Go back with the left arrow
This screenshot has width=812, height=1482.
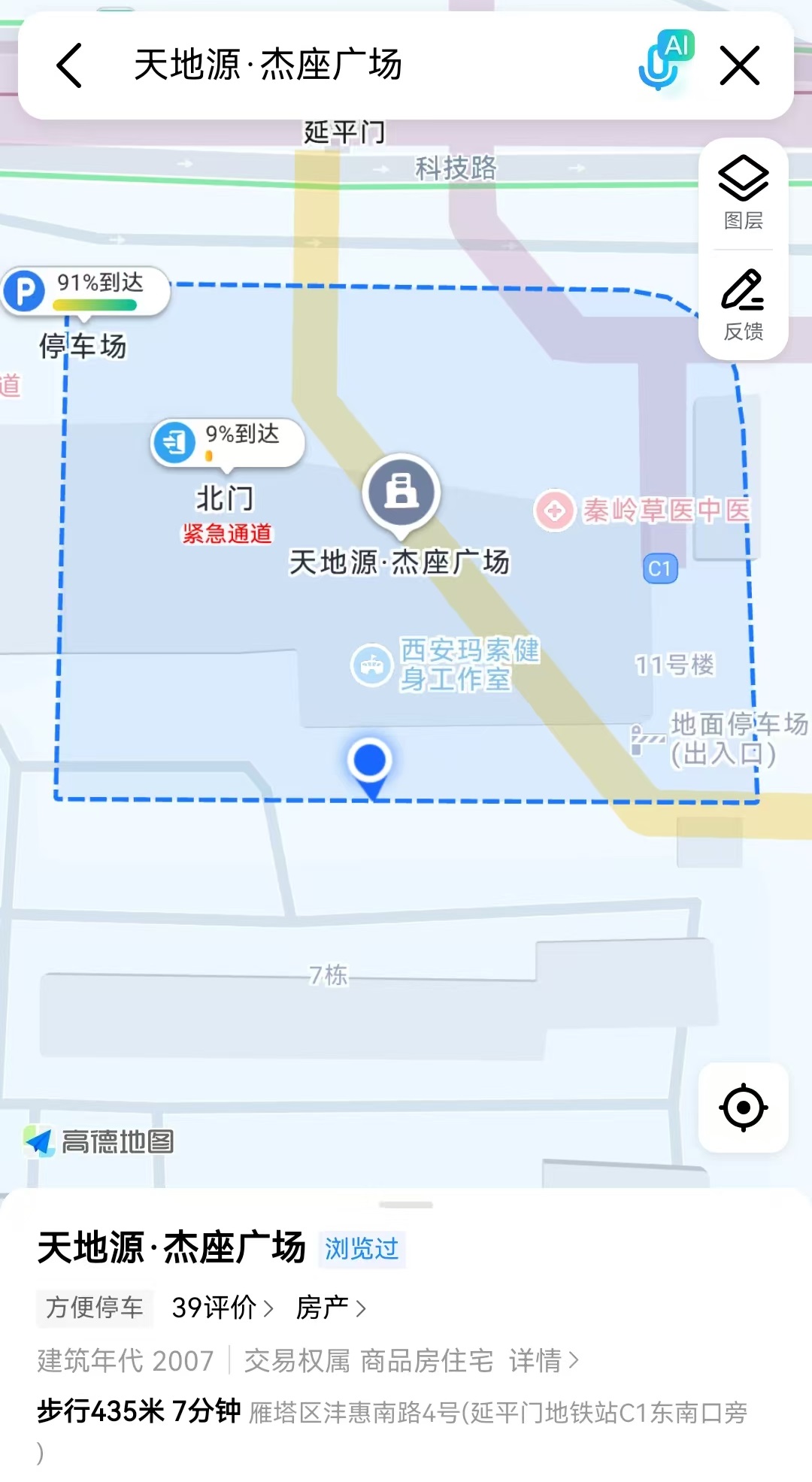coord(69,64)
